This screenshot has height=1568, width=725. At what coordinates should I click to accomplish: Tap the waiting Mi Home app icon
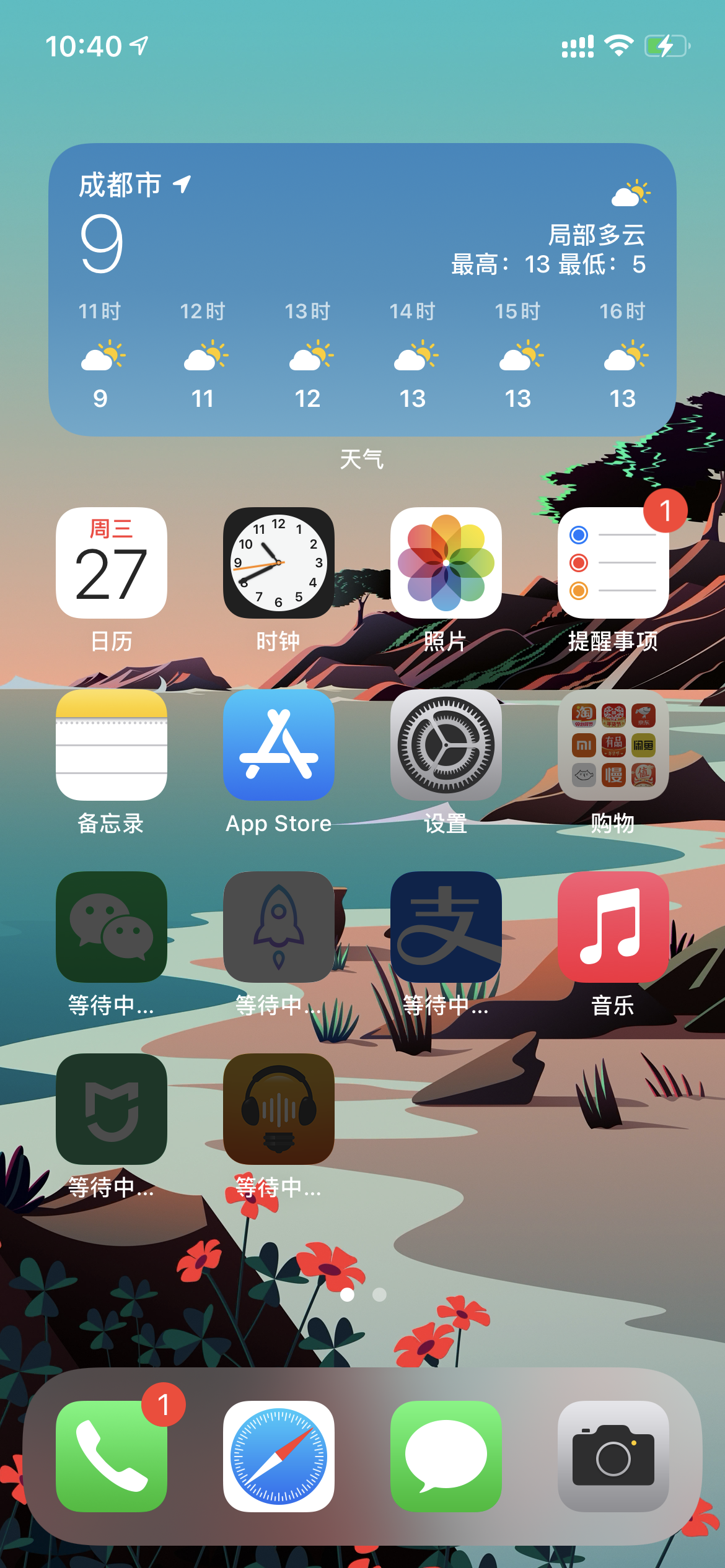[x=112, y=1109]
